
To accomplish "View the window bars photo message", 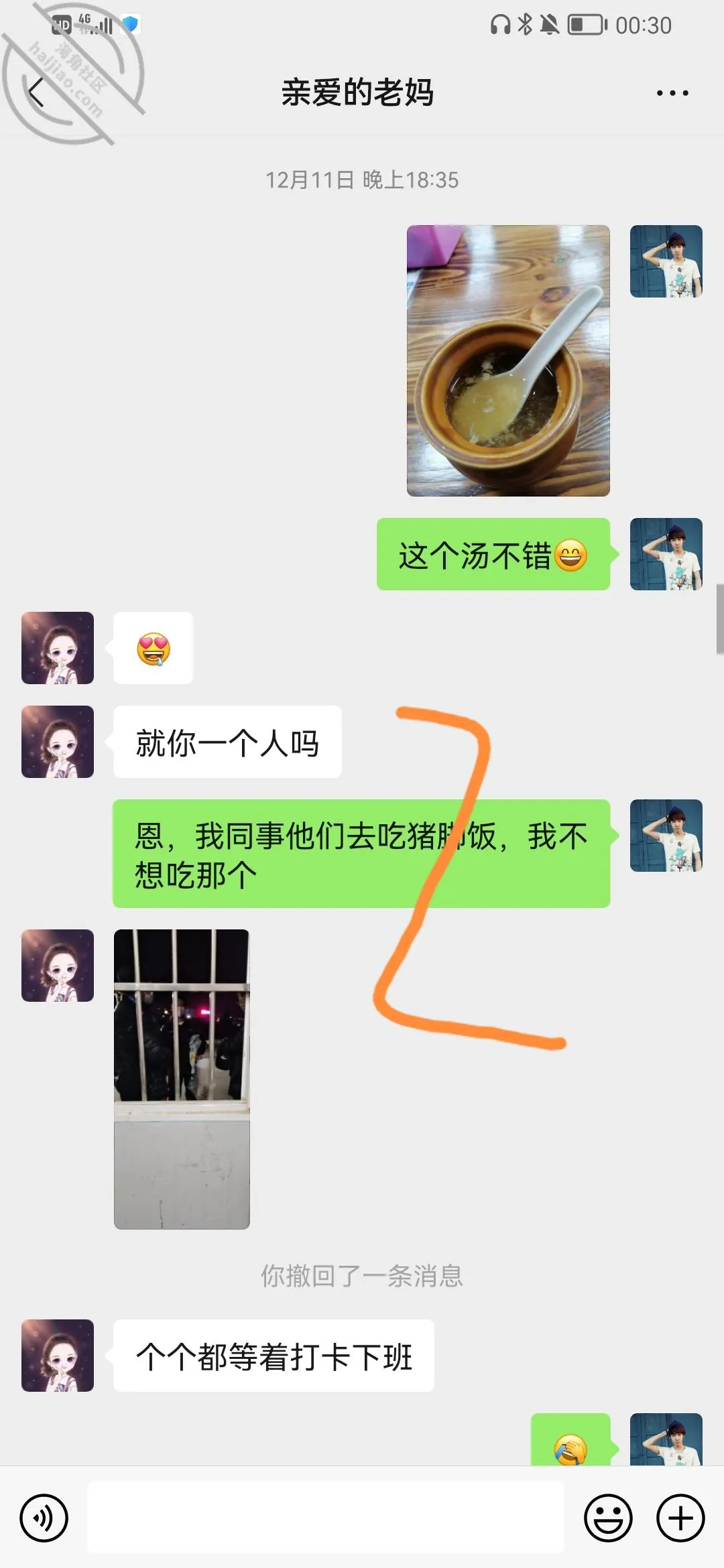I will [x=182, y=1079].
